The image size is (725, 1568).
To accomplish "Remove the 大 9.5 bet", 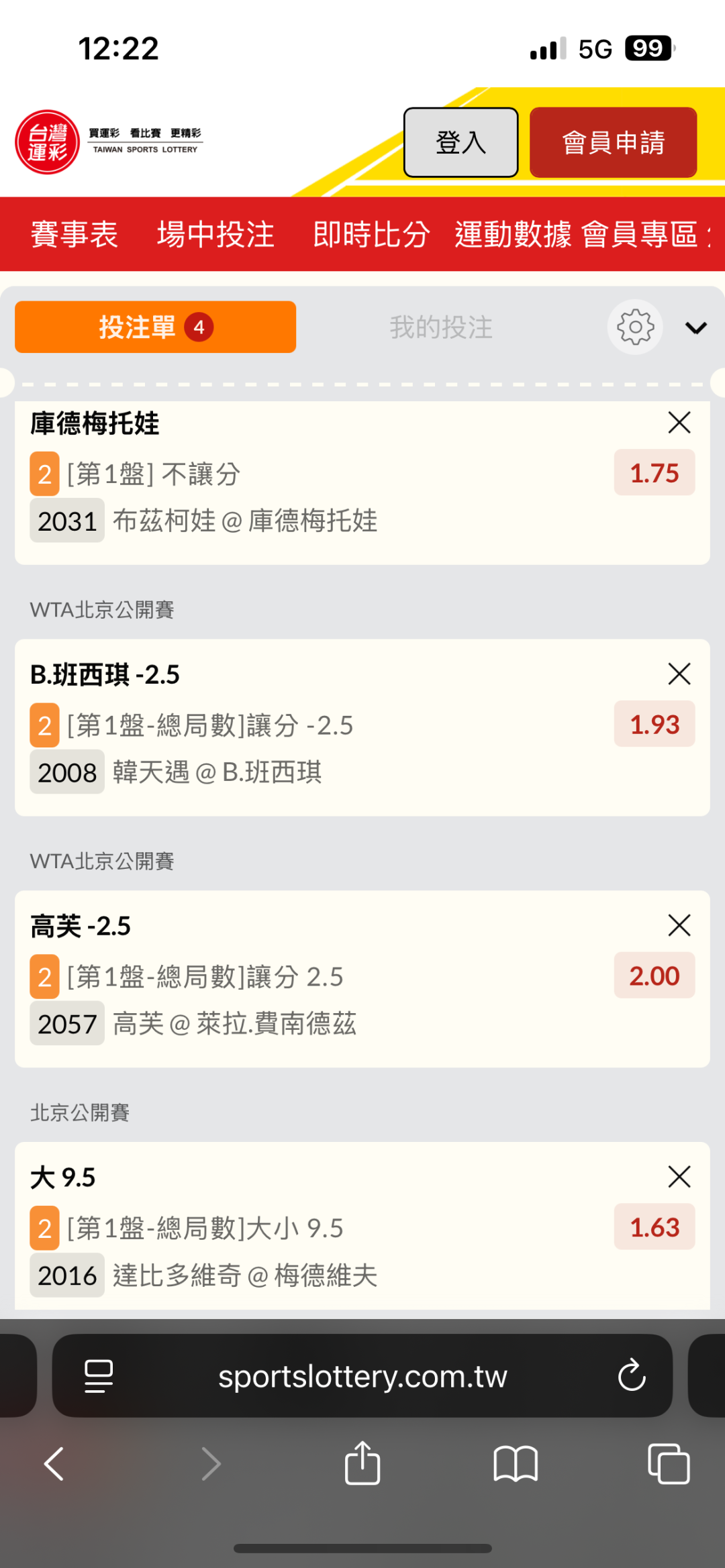I will point(679,1176).
